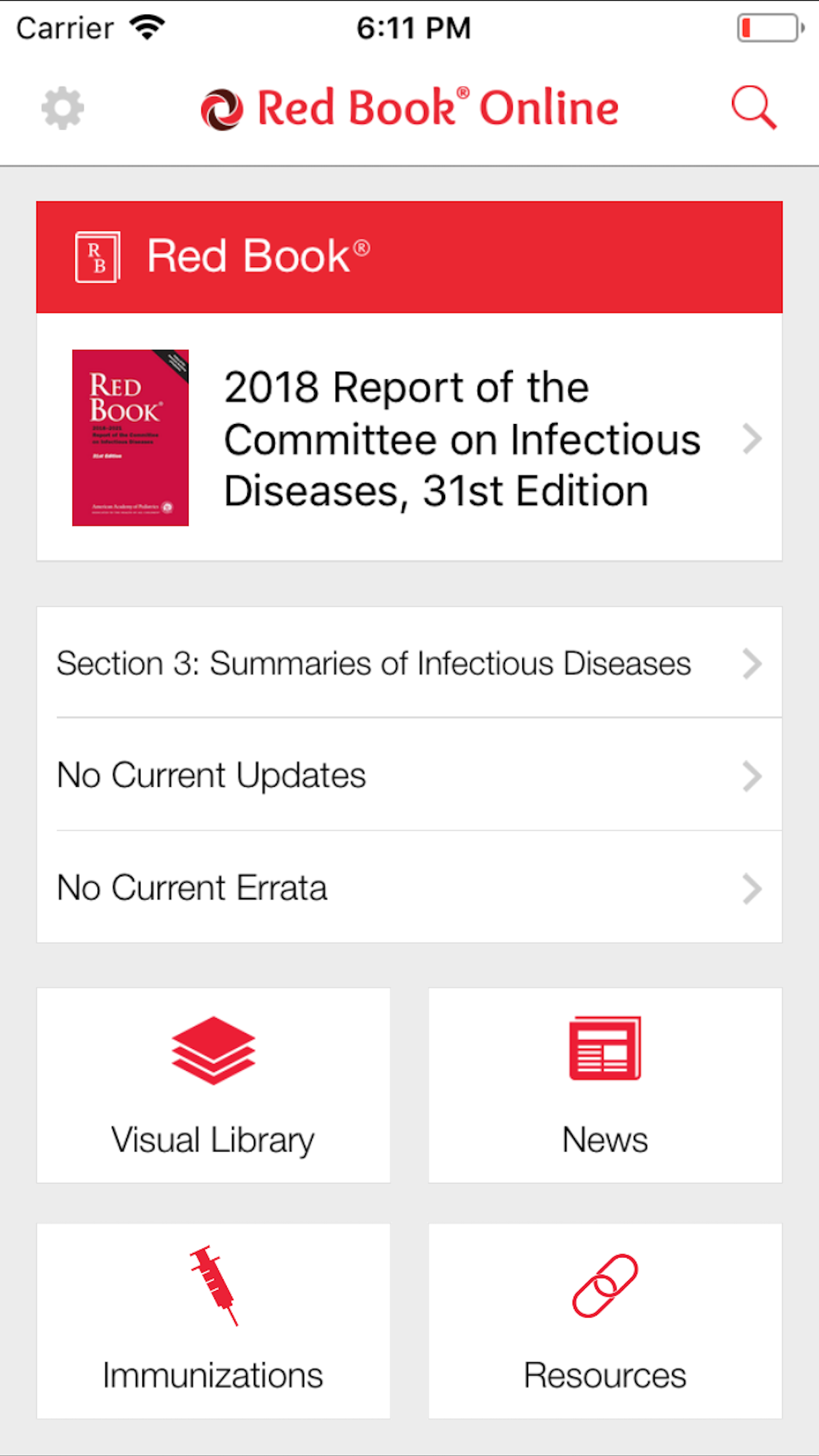Browse the Visual Library tile

213,1085
